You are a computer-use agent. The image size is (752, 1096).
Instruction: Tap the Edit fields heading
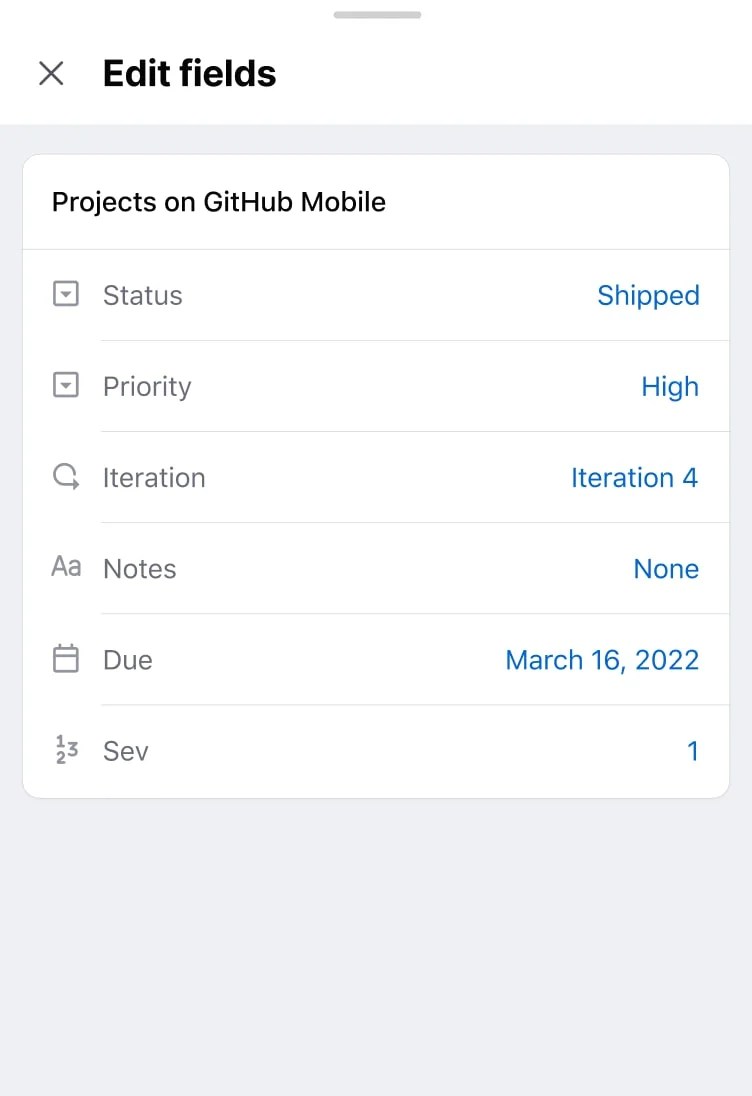(189, 73)
